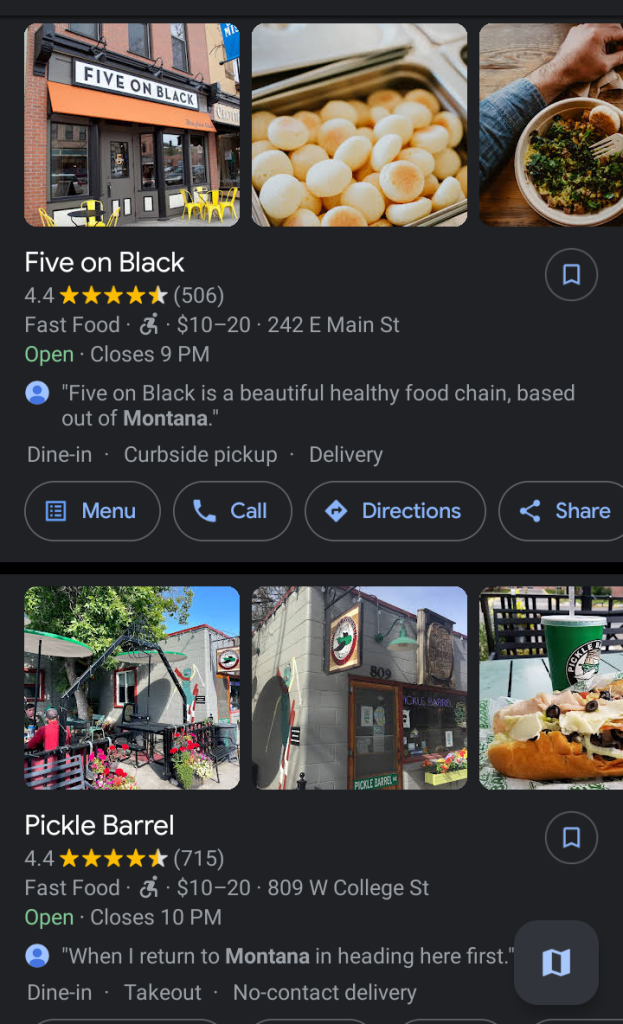The image size is (623, 1024).
Task: View the Pickle Barrel entrance photo
Action: 359,688
